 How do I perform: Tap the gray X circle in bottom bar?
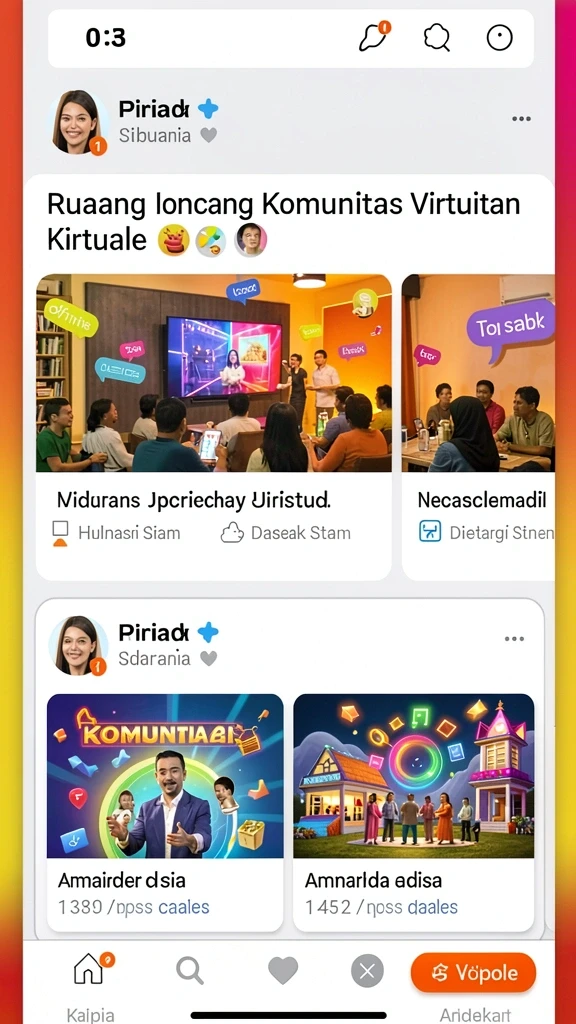367,972
